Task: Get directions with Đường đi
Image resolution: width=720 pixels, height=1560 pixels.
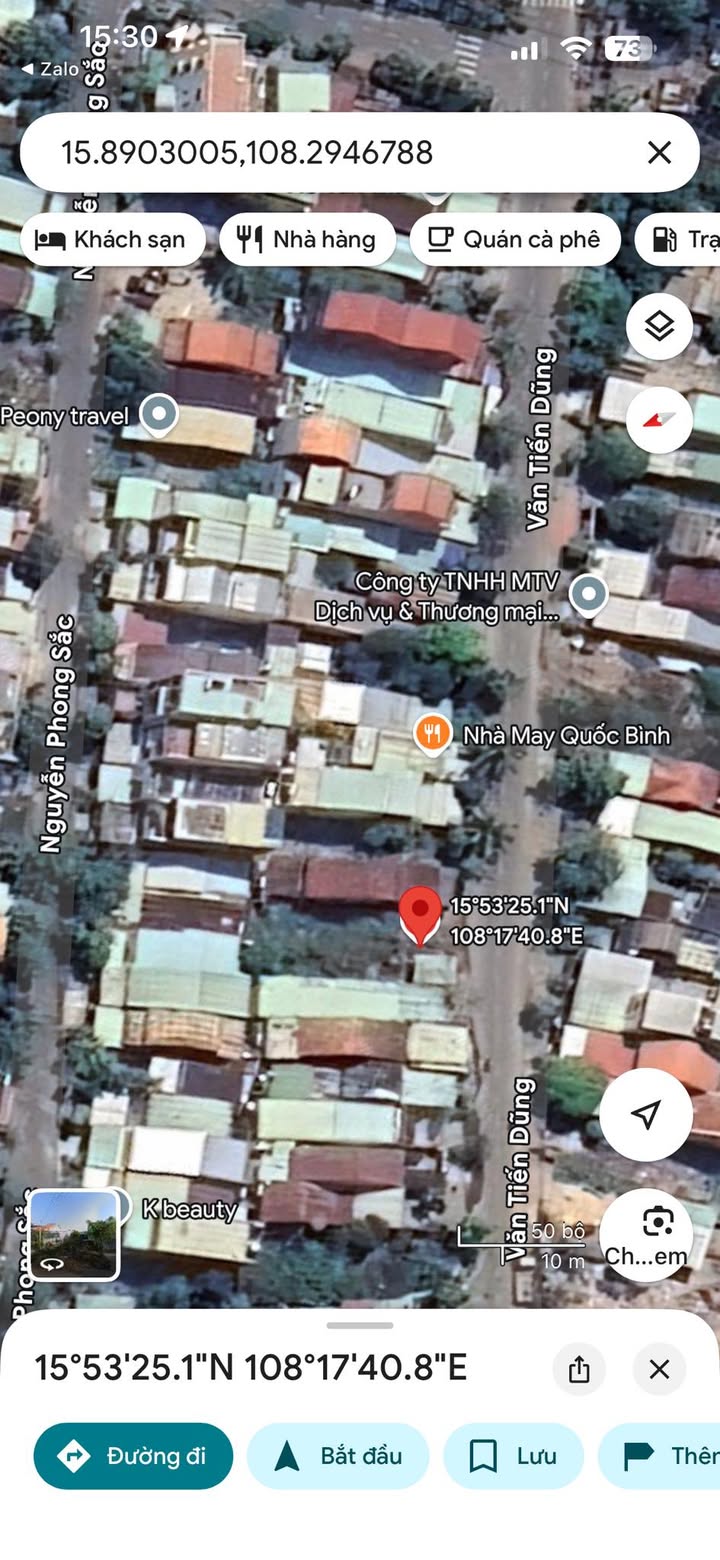Action: click(x=133, y=1456)
